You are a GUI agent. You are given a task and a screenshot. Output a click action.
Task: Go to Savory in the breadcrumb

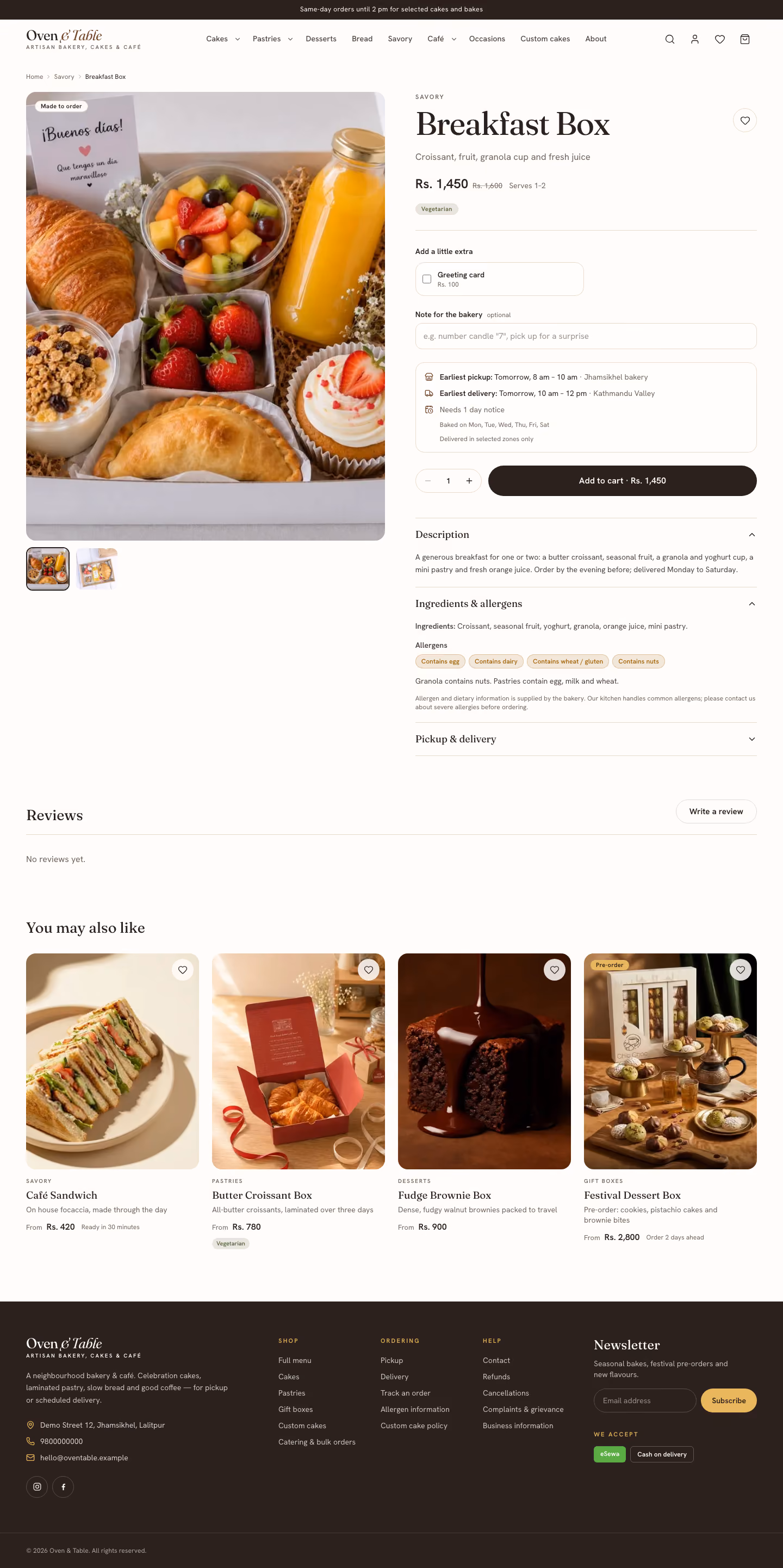click(x=64, y=77)
